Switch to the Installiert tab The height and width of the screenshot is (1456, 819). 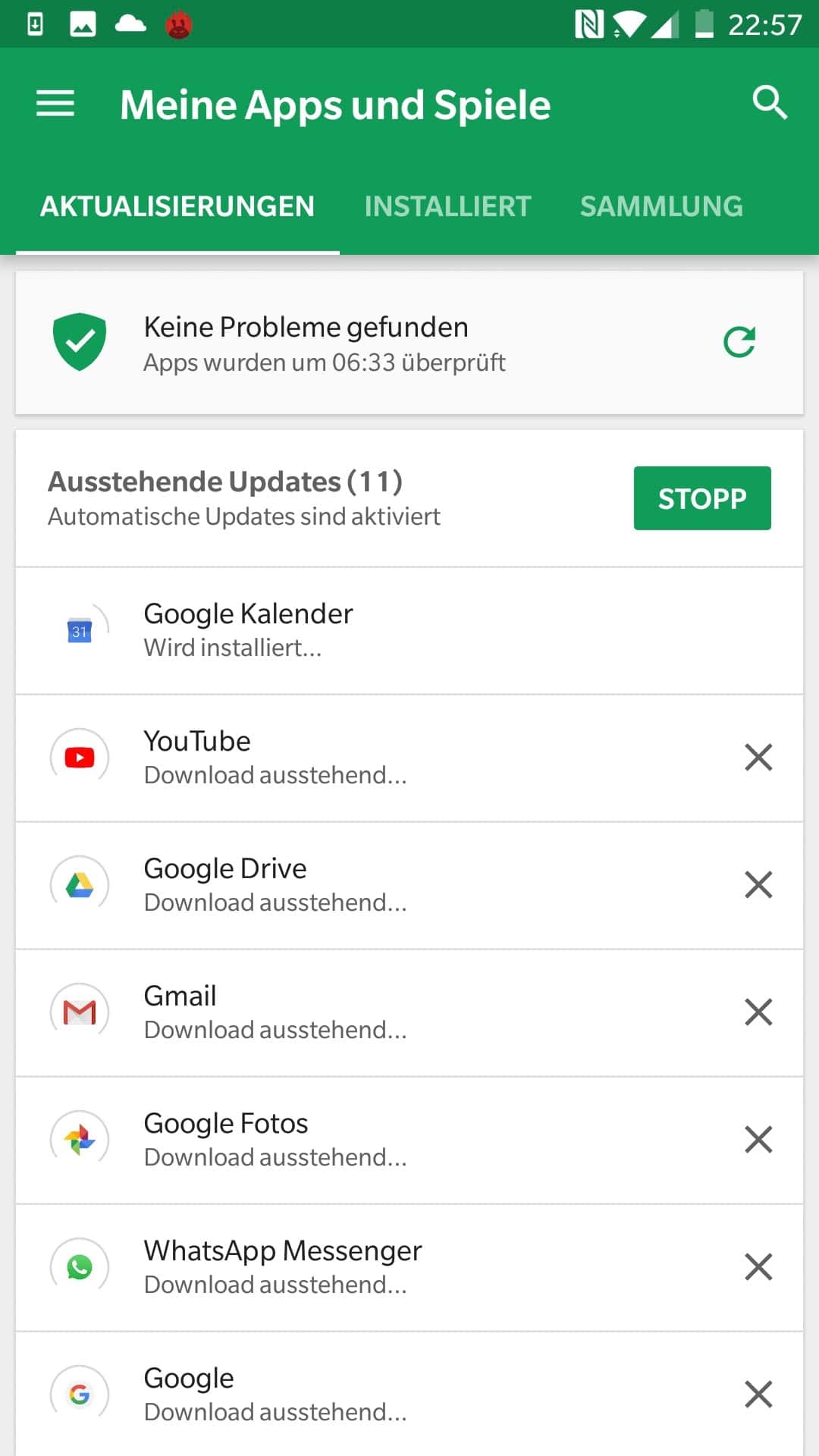(x=447, y=206)
